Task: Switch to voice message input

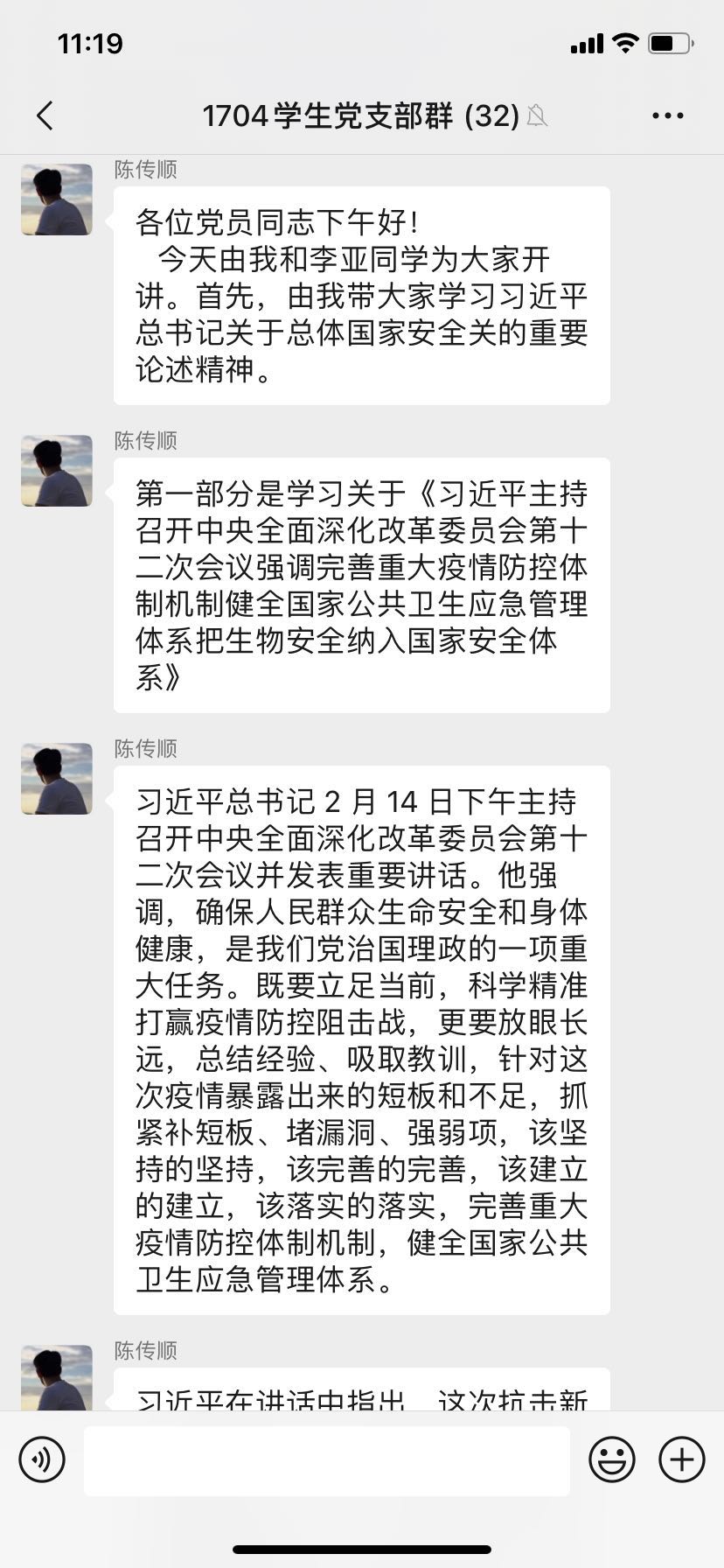Action: 42,1459
